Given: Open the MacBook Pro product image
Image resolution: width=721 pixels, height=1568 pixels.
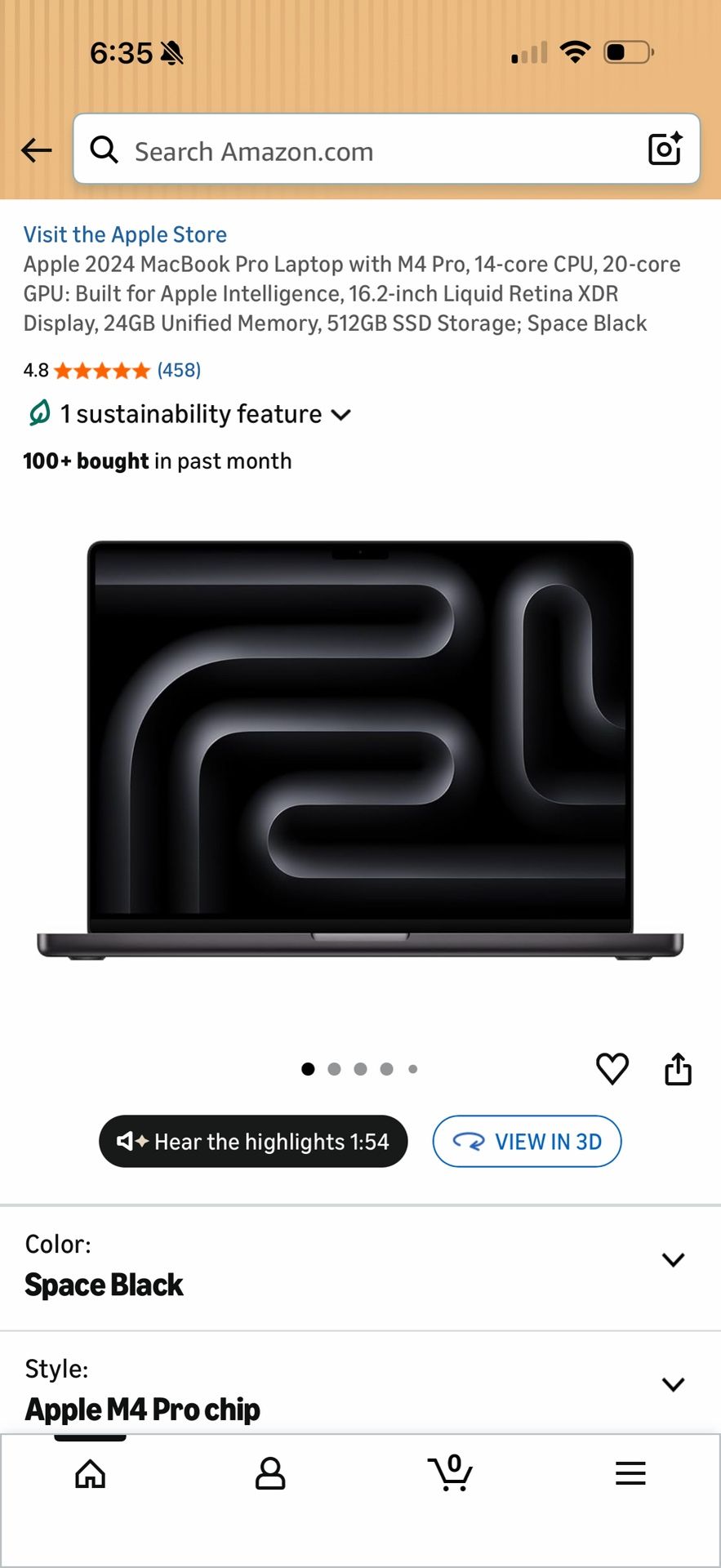Looking at the screenshot, I should (x=360, y=750).
